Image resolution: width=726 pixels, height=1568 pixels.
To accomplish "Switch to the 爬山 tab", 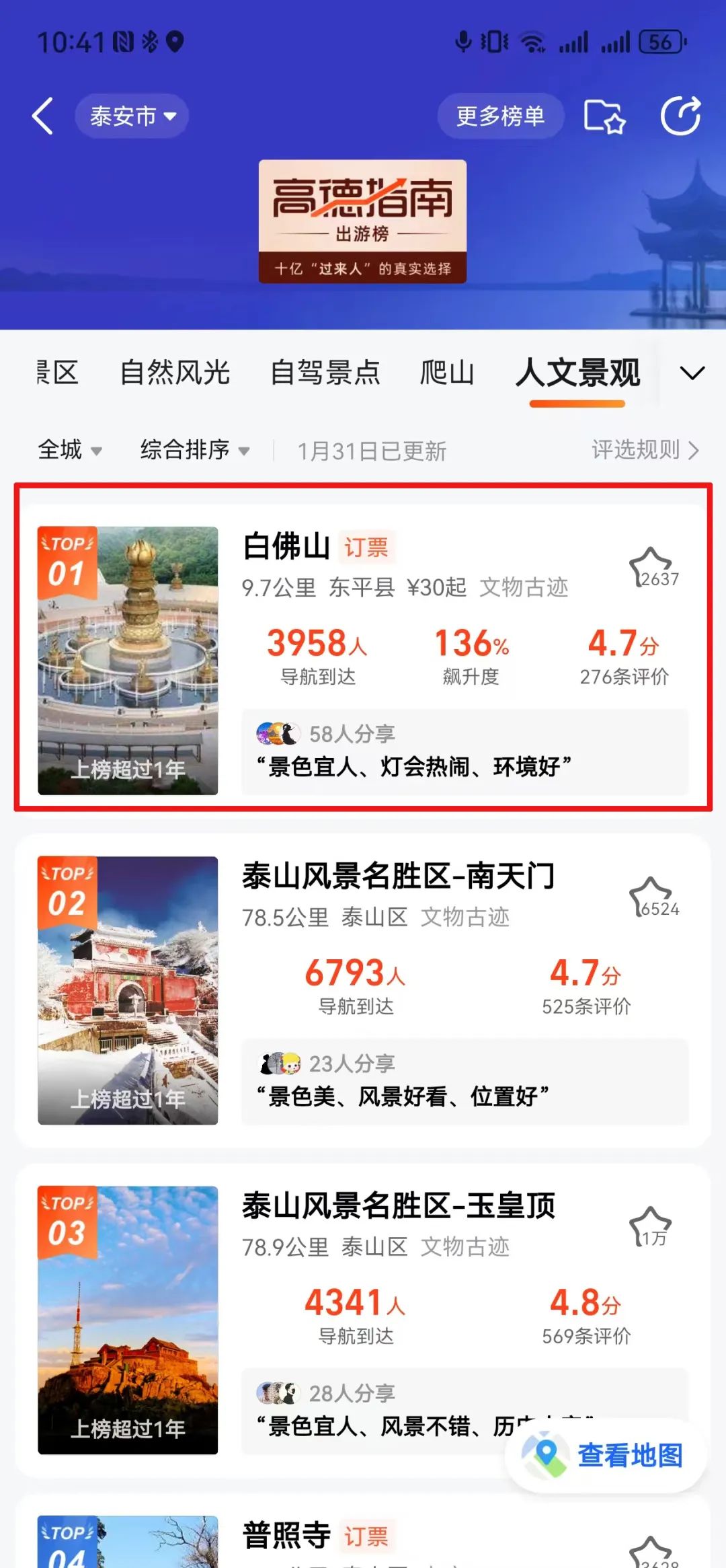I will (x=447, y=372).
